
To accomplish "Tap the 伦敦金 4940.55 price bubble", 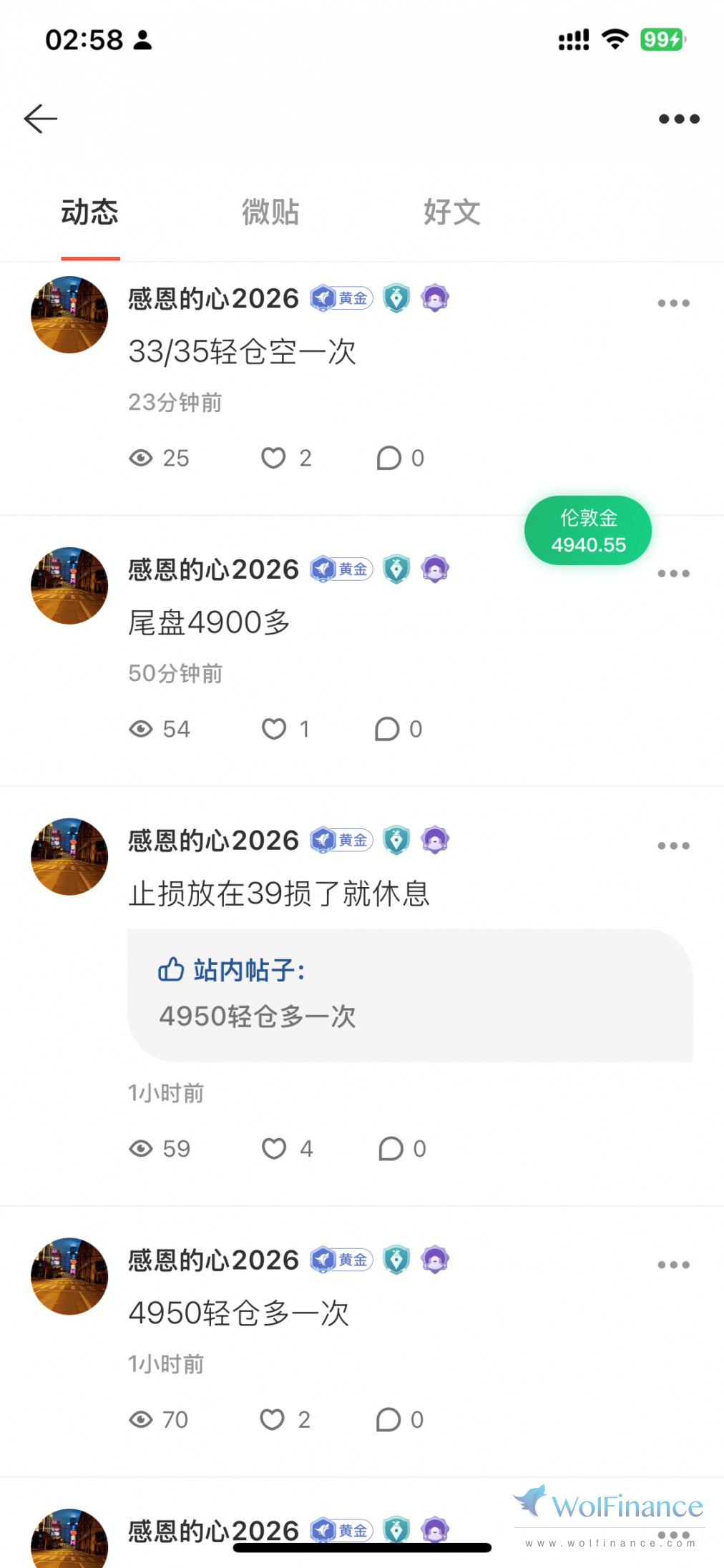I will [588, 531].
